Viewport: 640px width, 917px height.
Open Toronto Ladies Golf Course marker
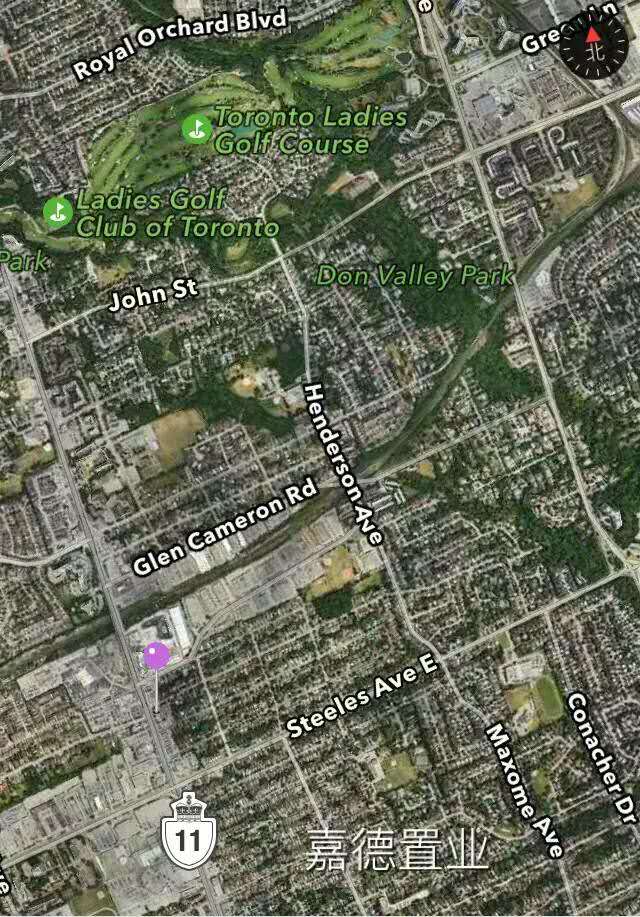click(196, 128)
